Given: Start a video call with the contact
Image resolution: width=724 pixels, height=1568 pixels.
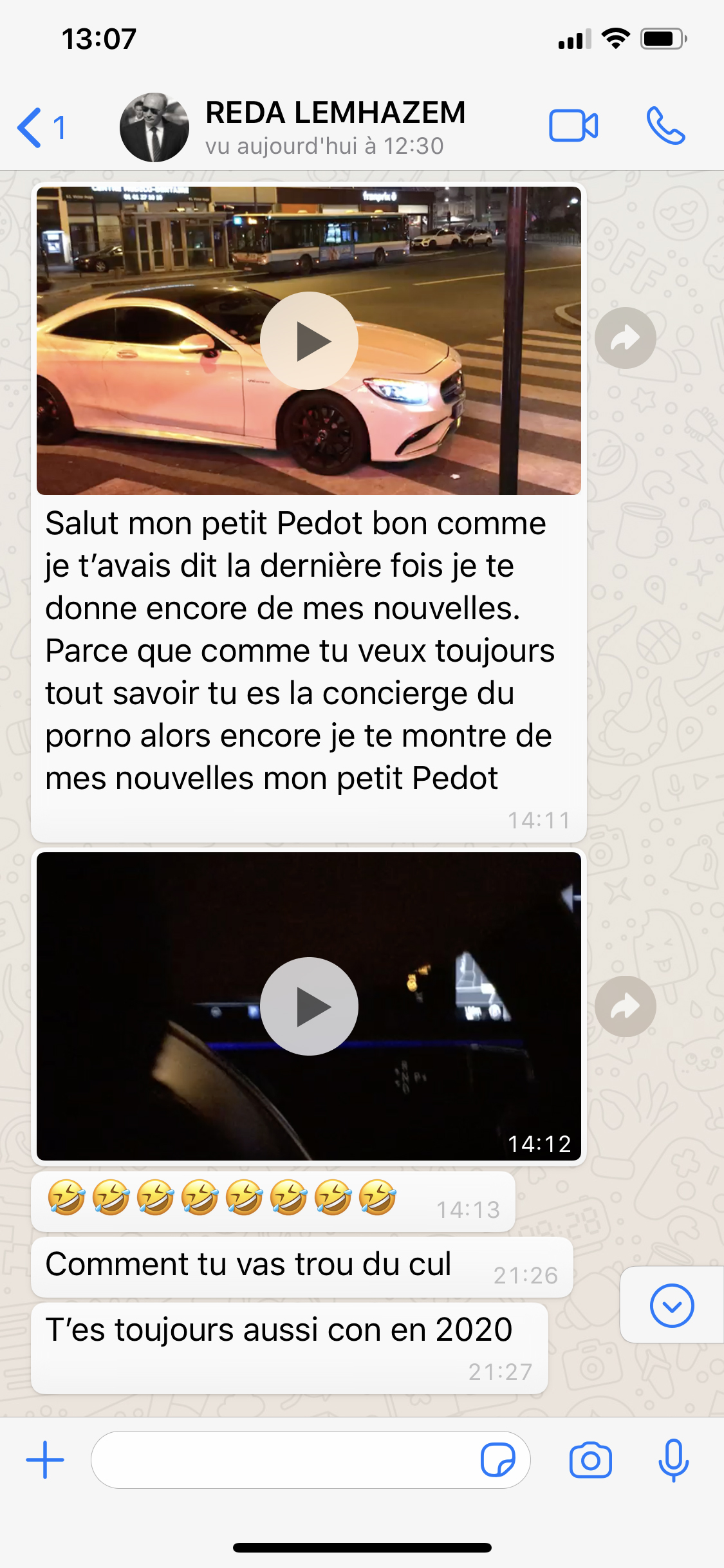Looking at the screenshot, I should pyautogui.click(x=573, y=126).
